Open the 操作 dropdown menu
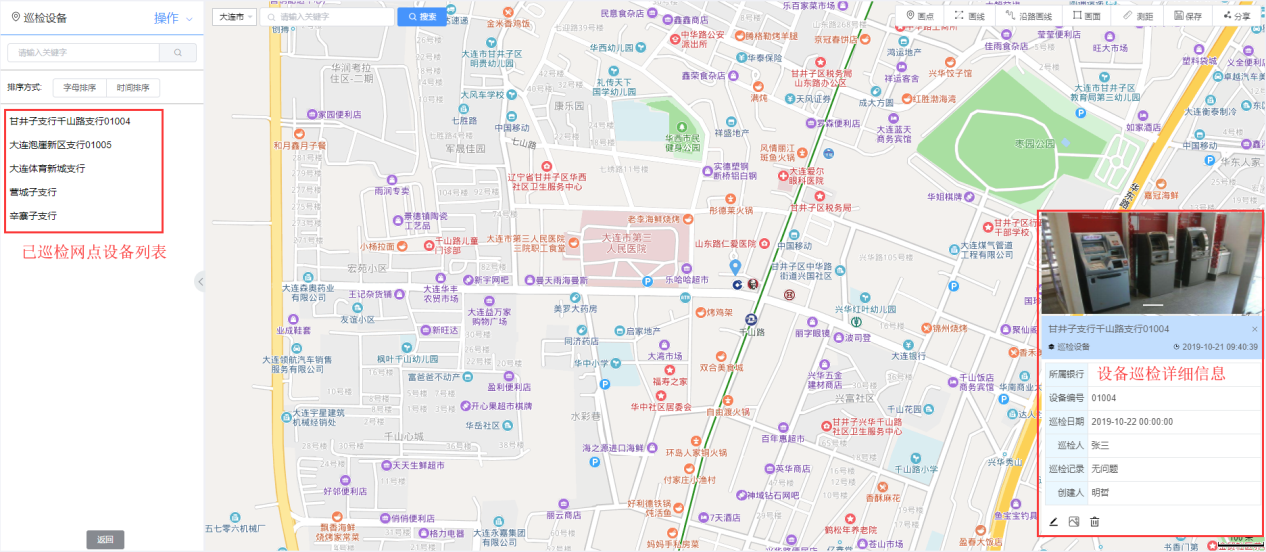This screenshot has width=1266, height=552. click(x=171, y=18)
